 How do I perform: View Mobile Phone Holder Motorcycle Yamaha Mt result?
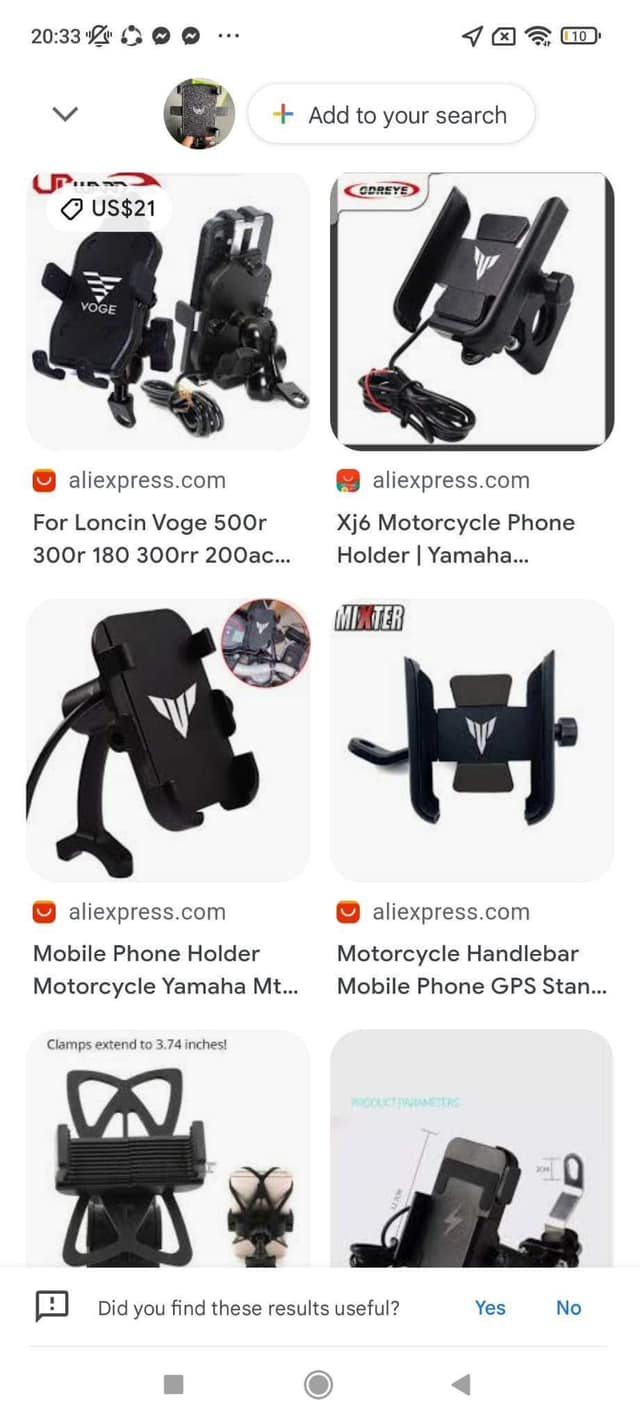coord(167,741)
